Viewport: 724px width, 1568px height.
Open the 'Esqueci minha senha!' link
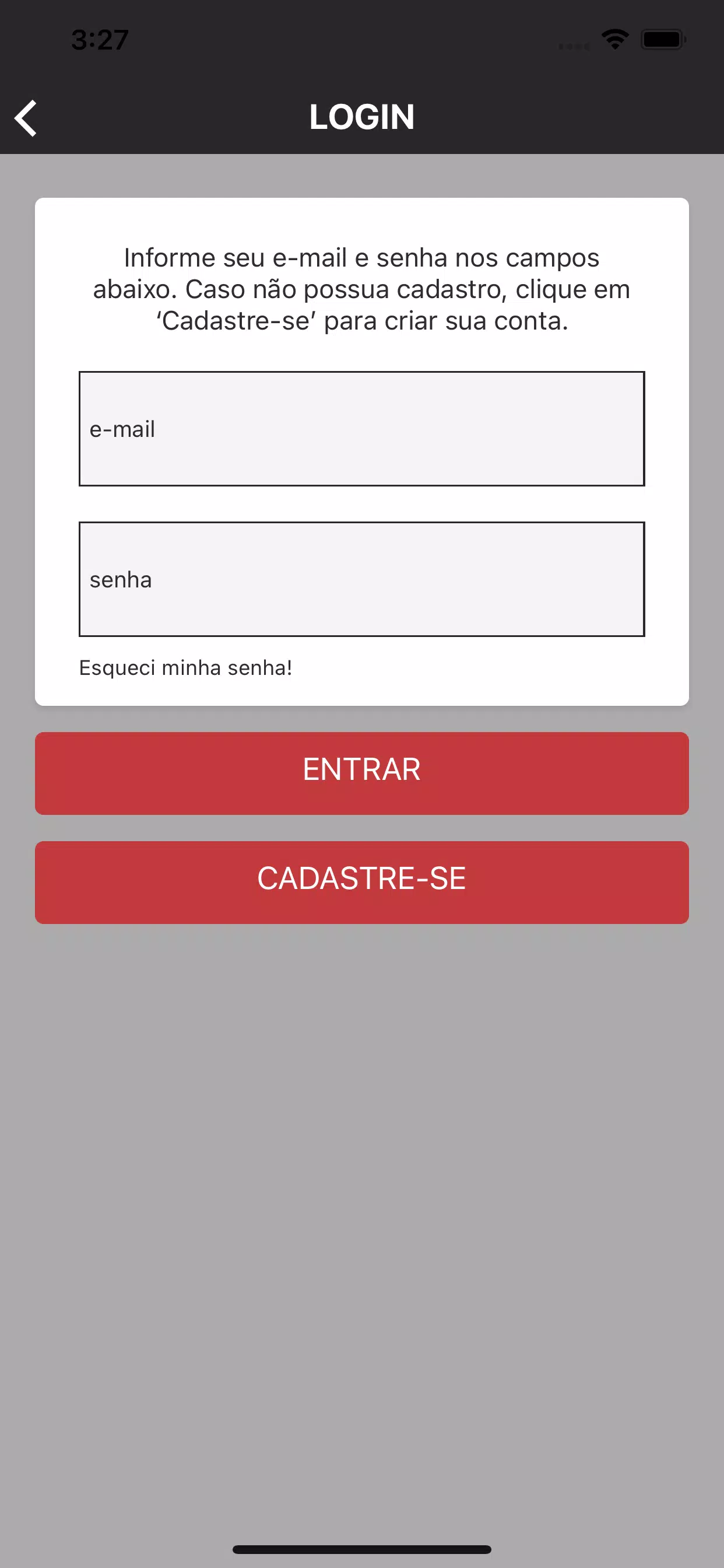coord(185,668)
